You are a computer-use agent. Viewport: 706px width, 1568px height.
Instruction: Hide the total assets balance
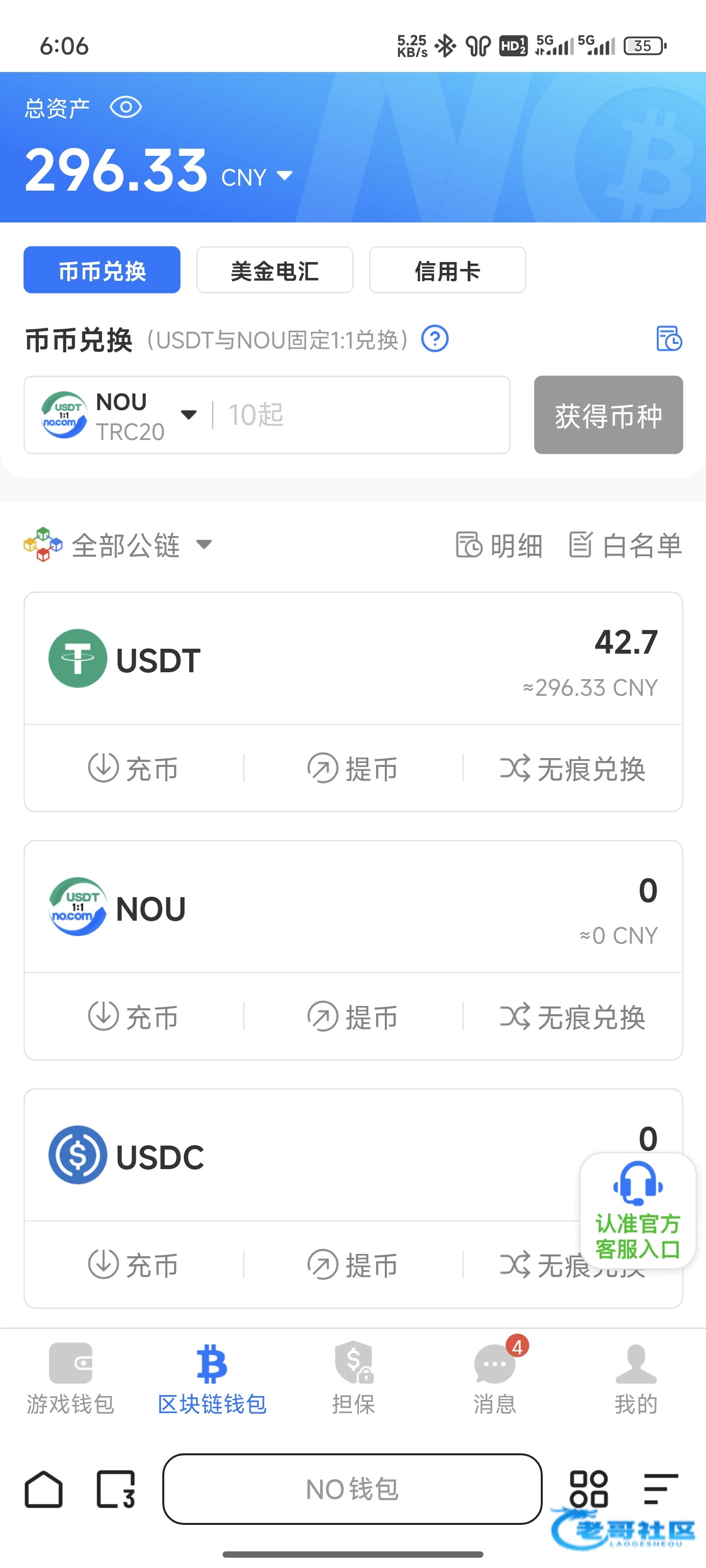pos(126,108)
